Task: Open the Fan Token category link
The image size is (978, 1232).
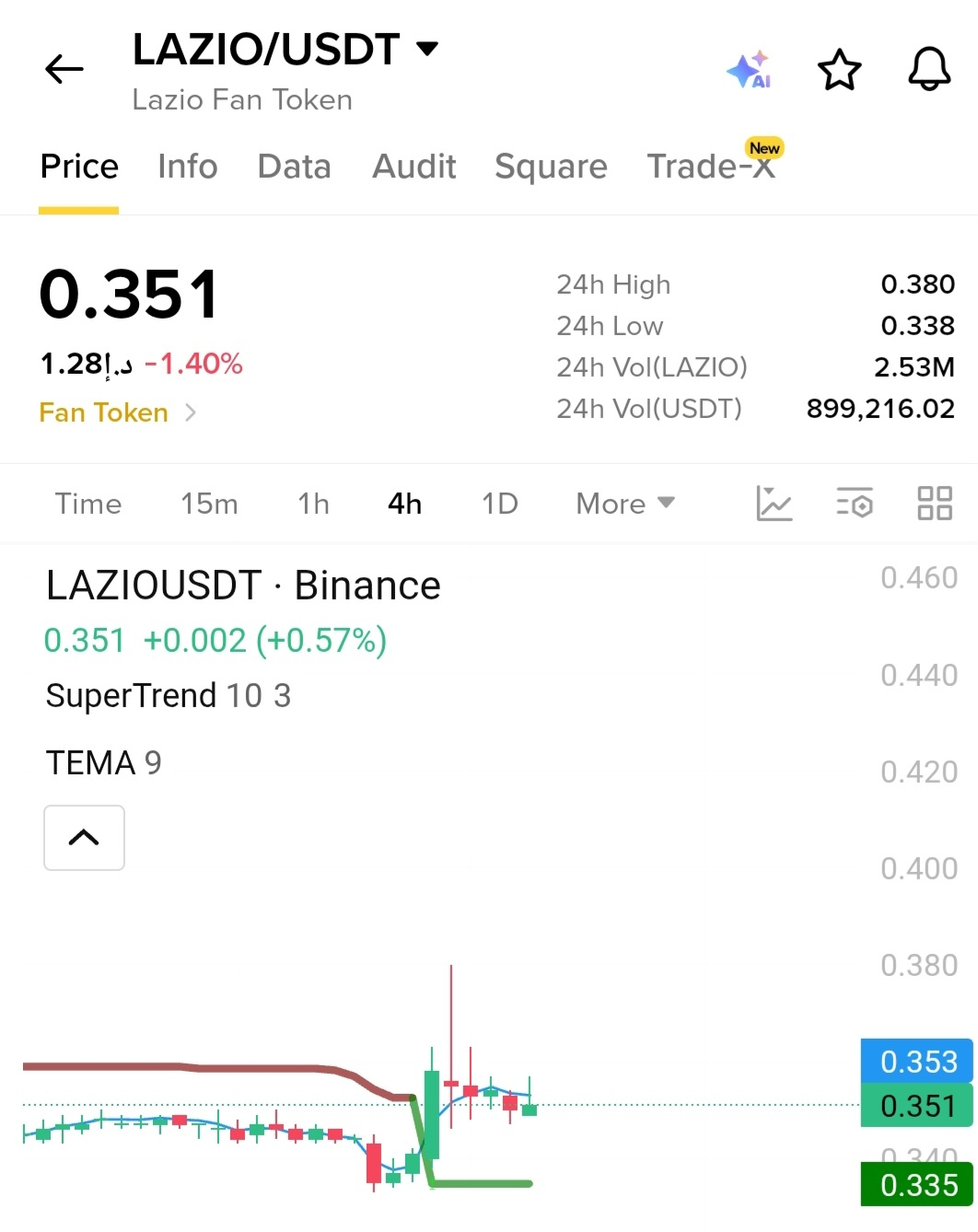Action: [118, 413]
